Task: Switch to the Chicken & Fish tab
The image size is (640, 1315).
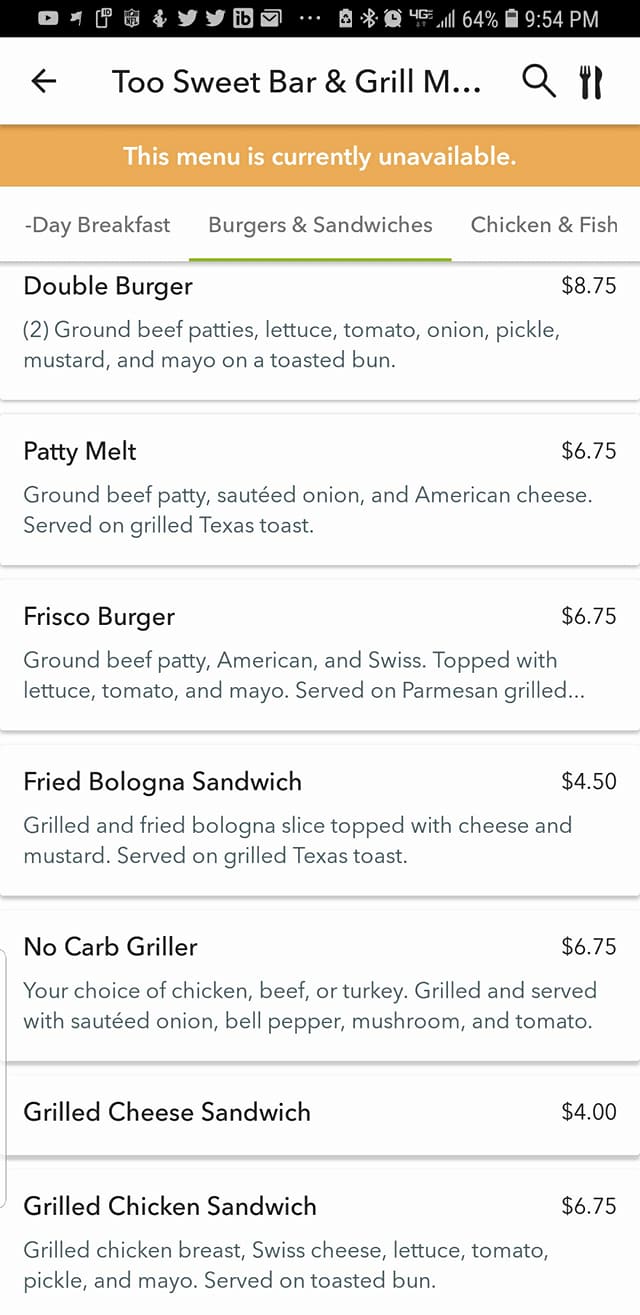Action: (545, 225)
